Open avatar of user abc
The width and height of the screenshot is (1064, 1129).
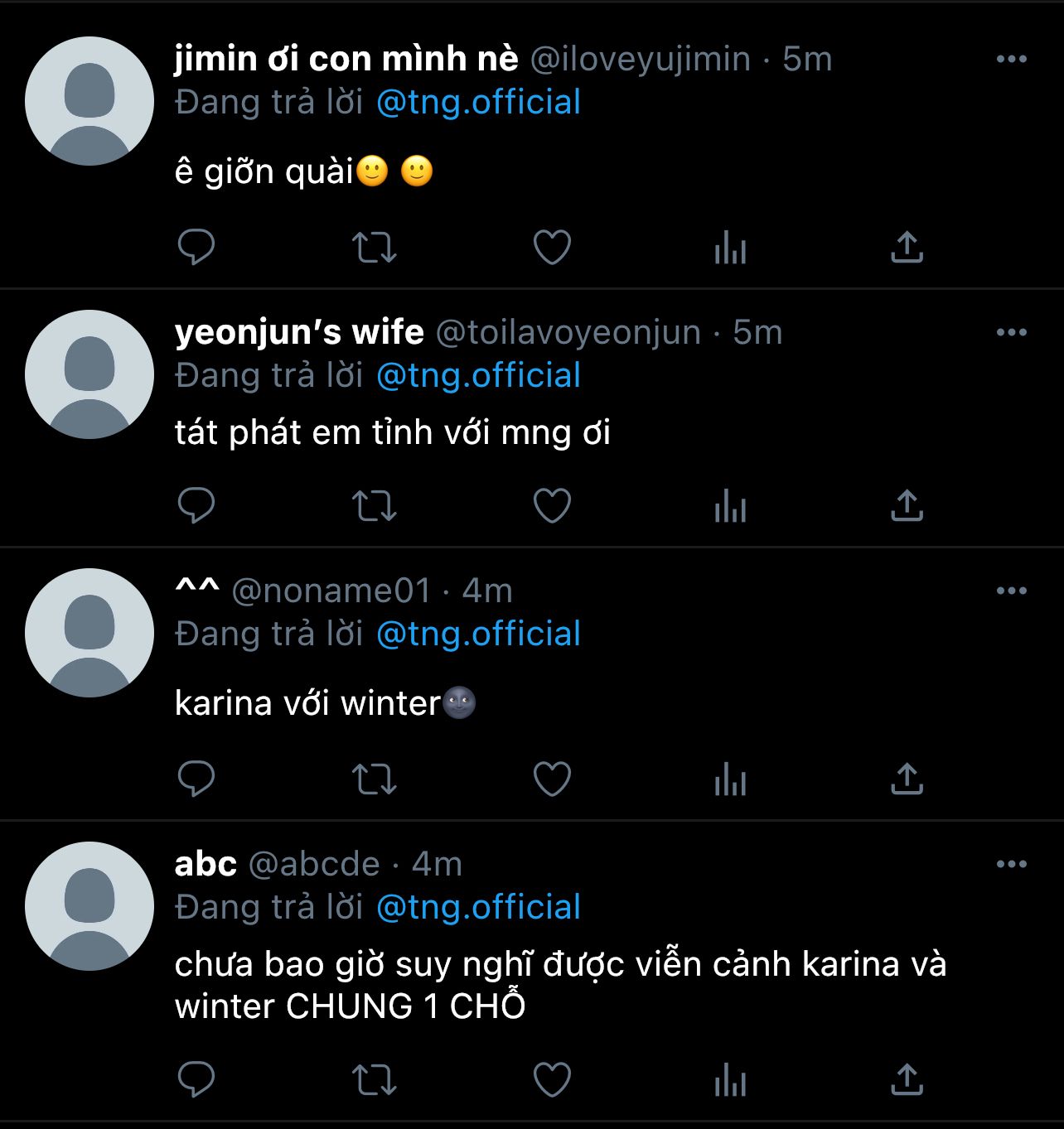click(x=89, y=906)
